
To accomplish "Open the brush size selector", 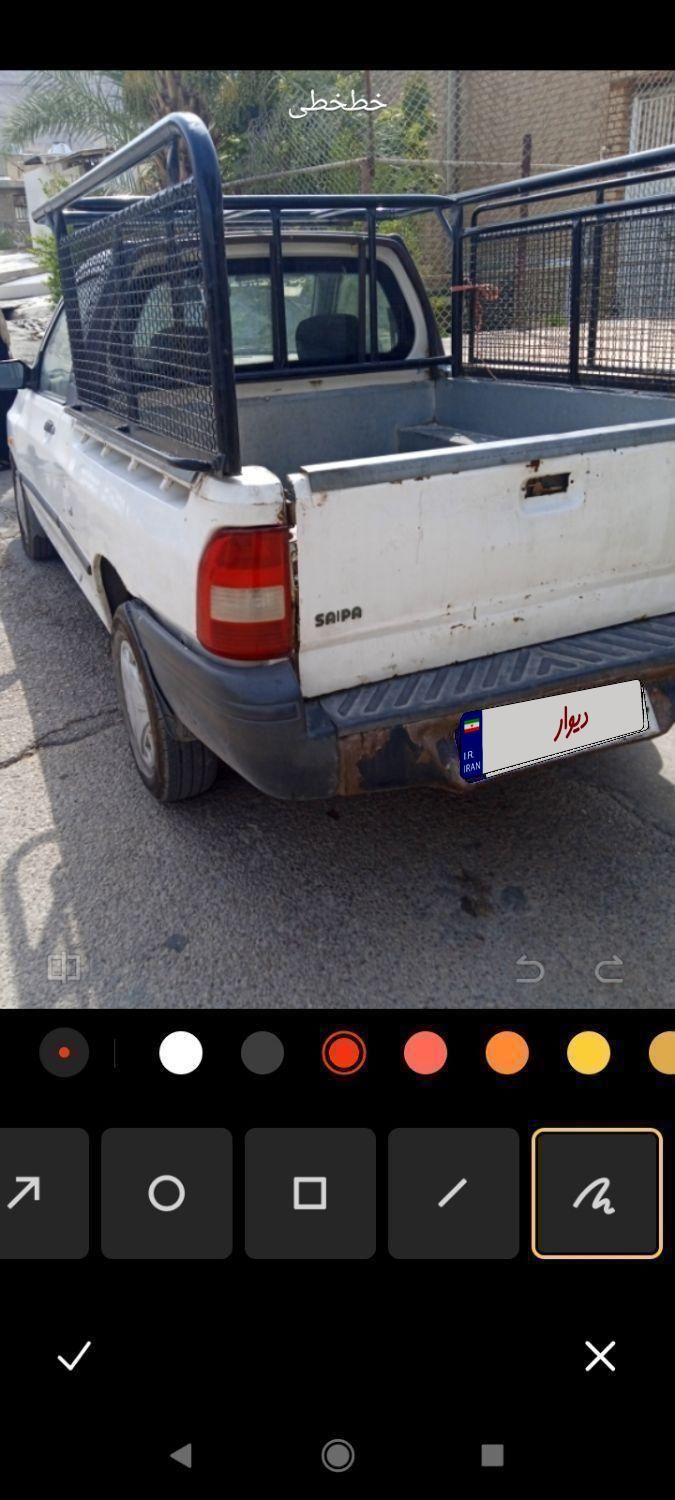I will click(x=64, y=1053).
